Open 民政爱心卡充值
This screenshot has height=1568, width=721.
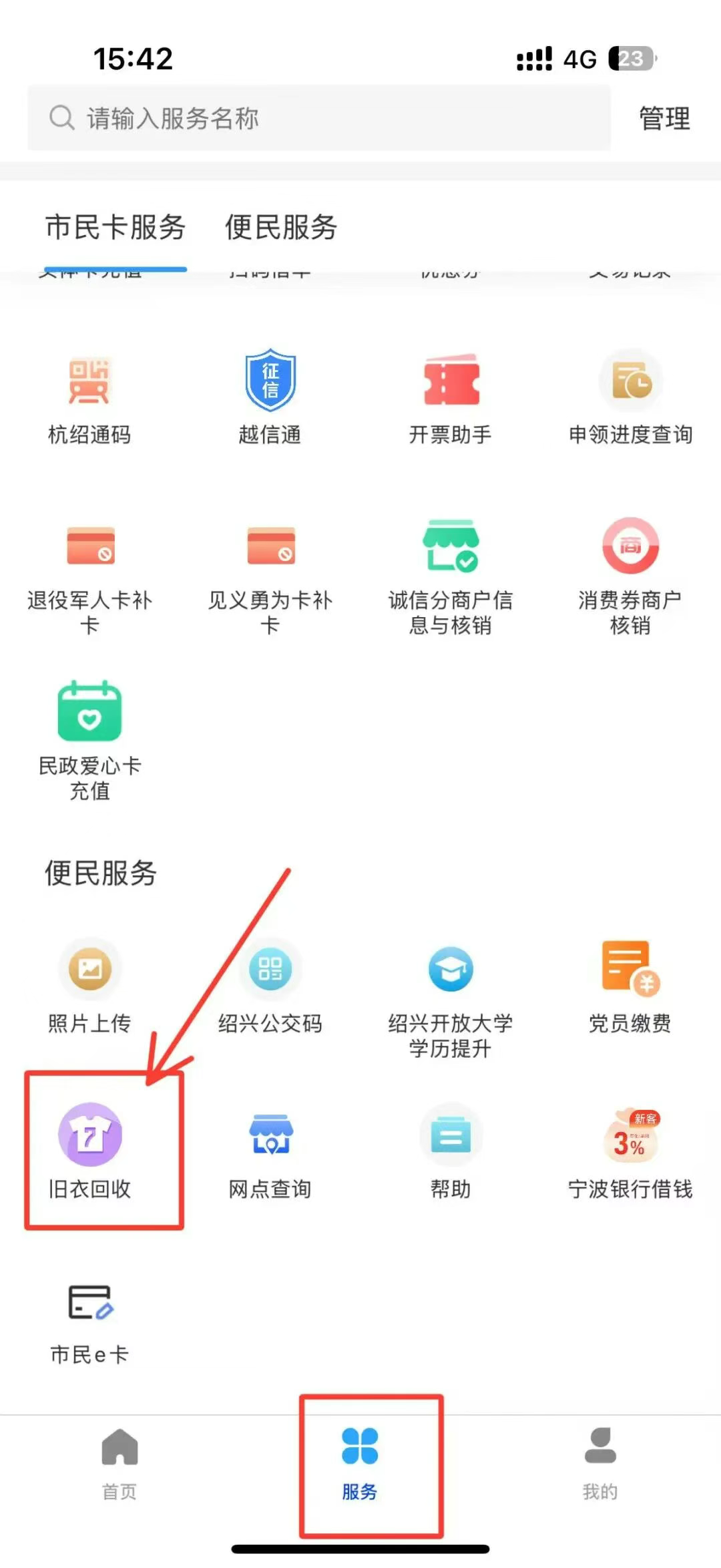pyautogui.click(x=89, y=738)
